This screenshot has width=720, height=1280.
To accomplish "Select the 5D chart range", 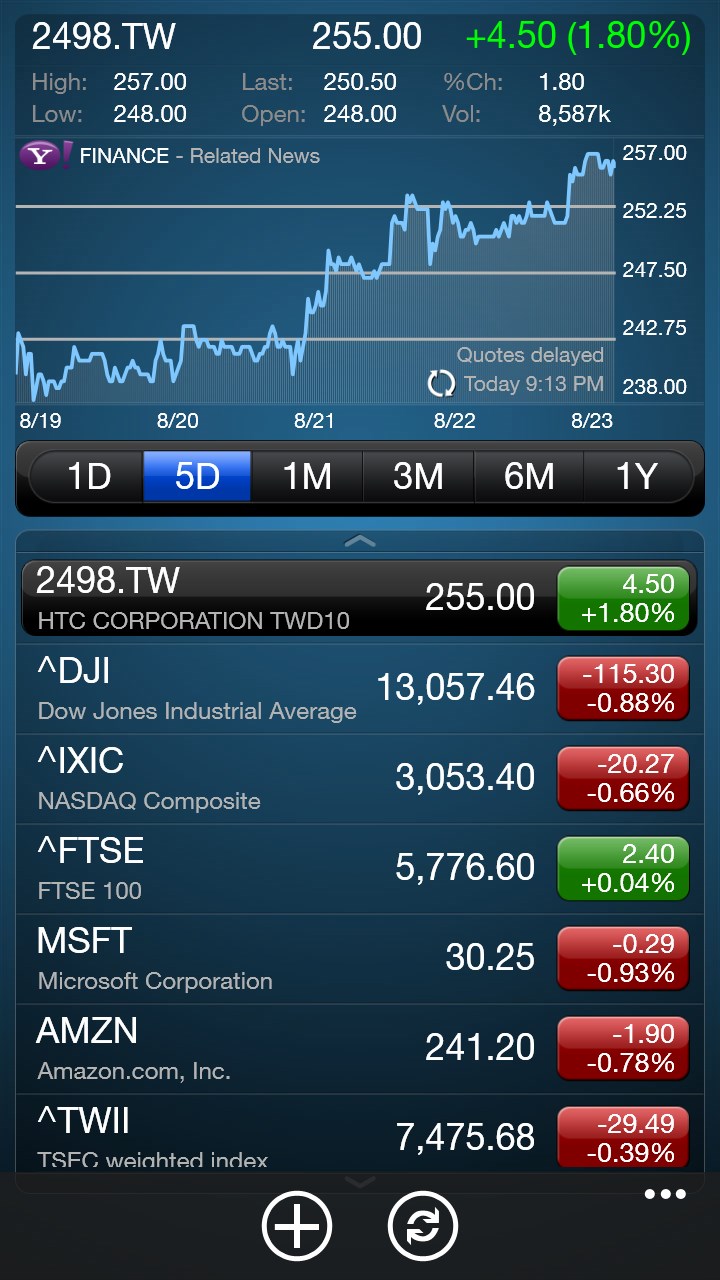I will point(197,476).
